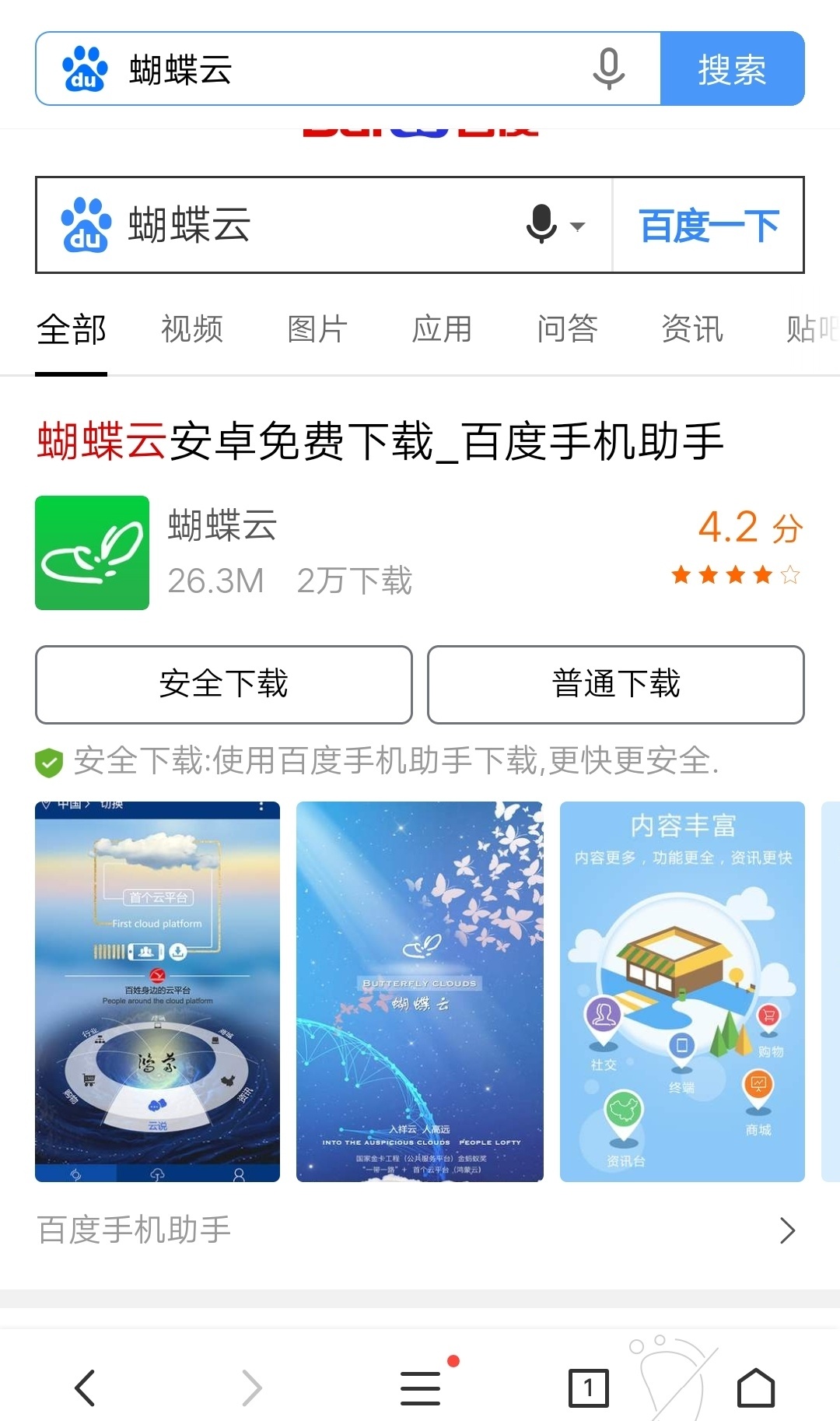Tap the 搜索 button in top bar

coord(731,69)
